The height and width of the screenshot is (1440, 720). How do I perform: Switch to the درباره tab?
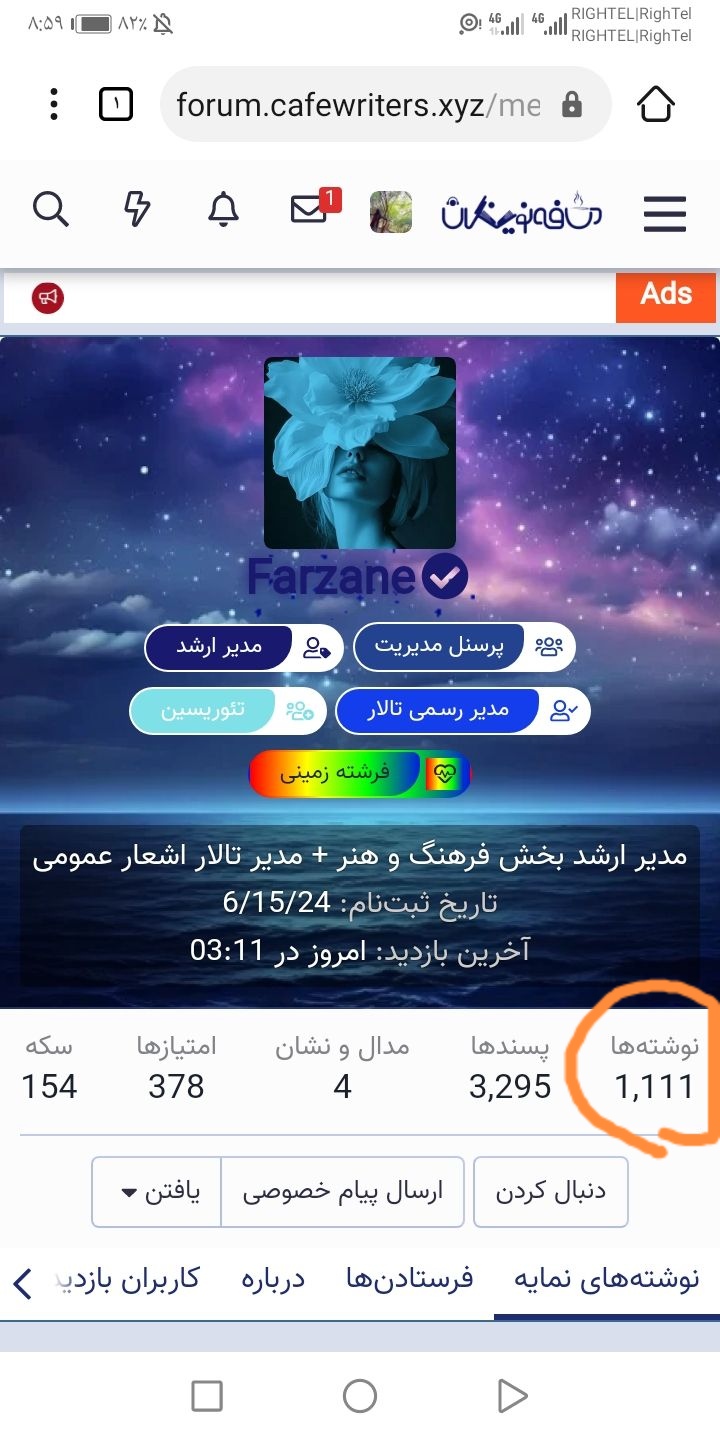tap(273, 1278)
